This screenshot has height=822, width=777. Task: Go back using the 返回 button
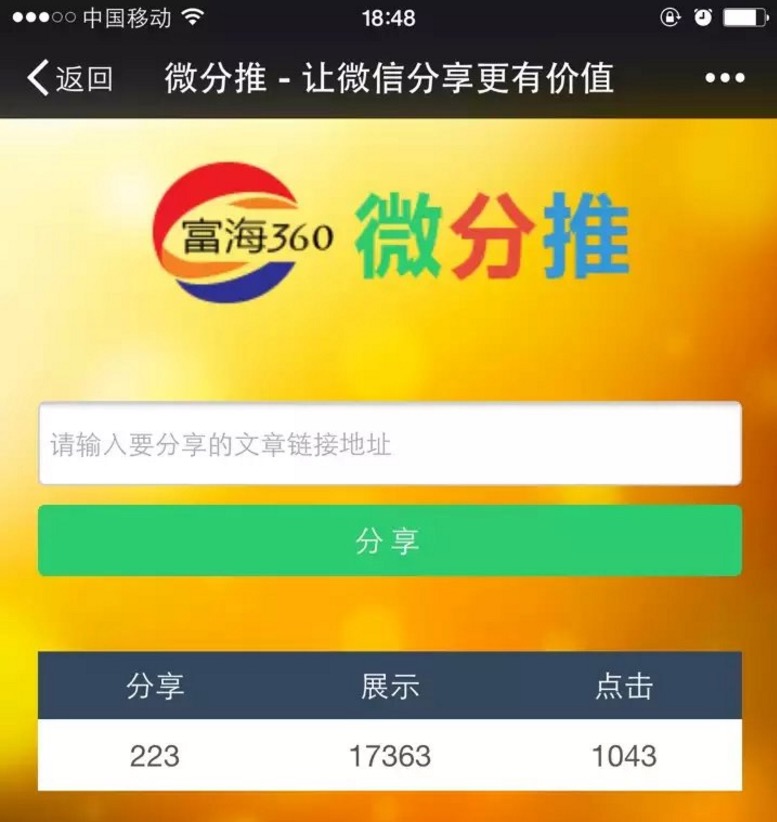(68, 78)
